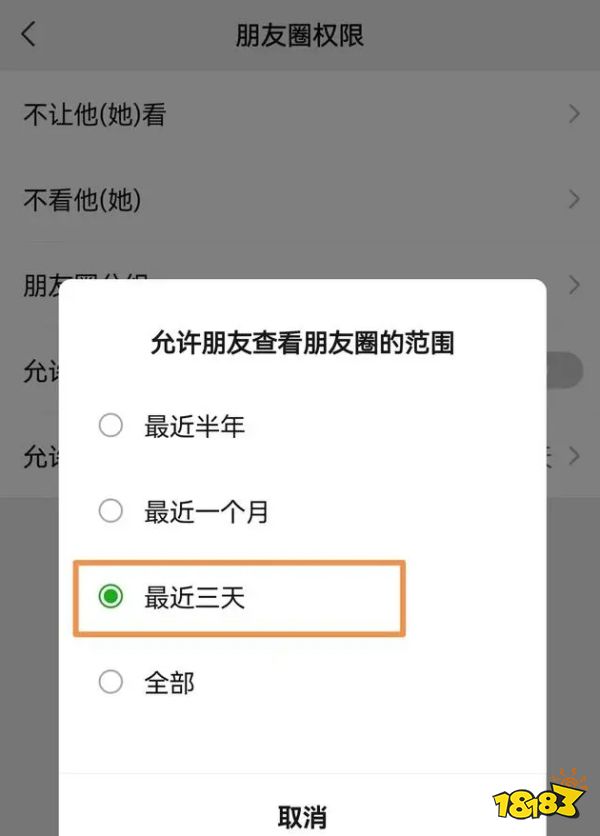This screenshot has height=836, width=600.
Task: Open 不看他(她) settings row
Action: pyautogui.click(x=300, y=200)
